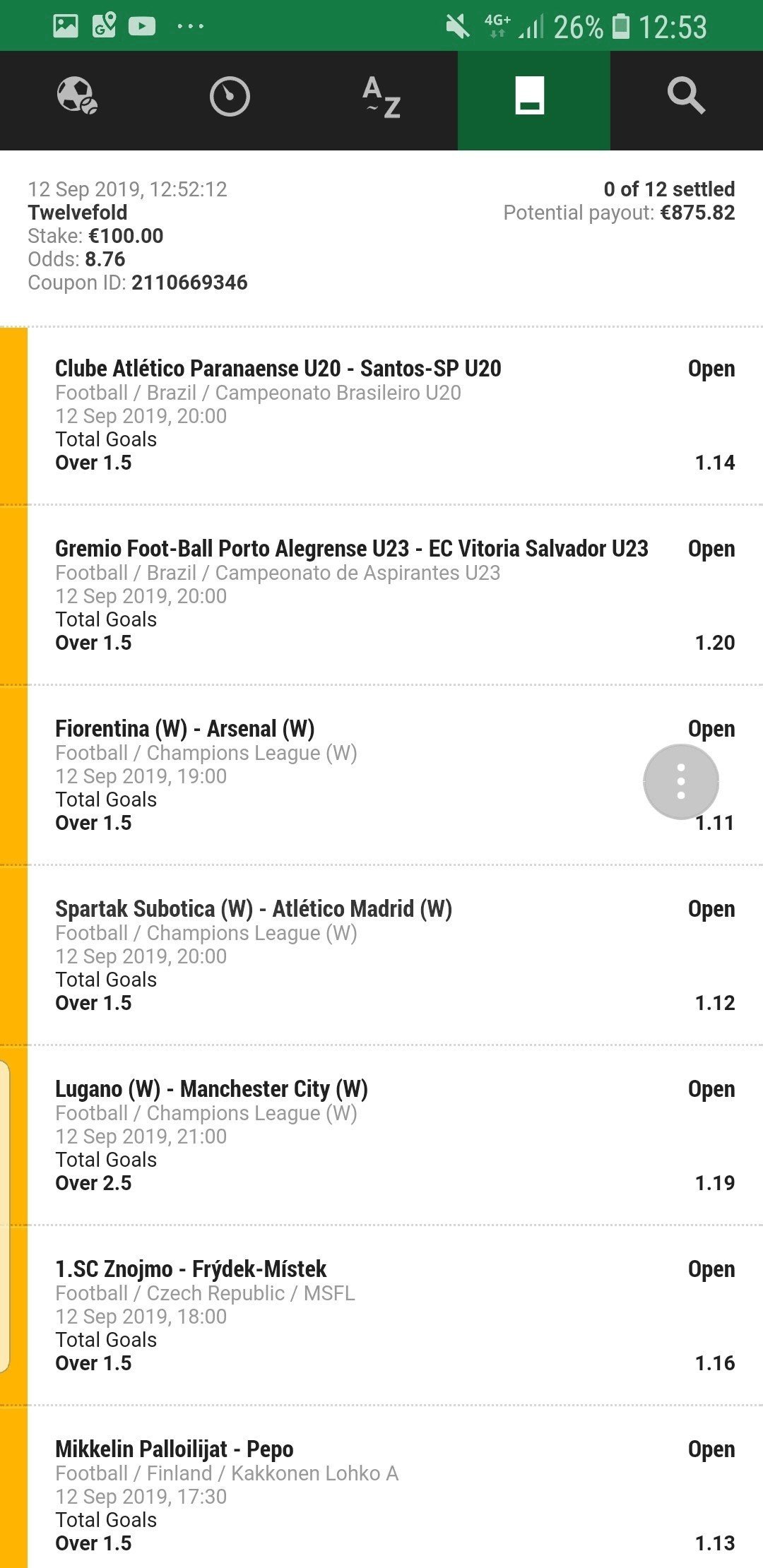Select the bet slip coupon tab

533,97
